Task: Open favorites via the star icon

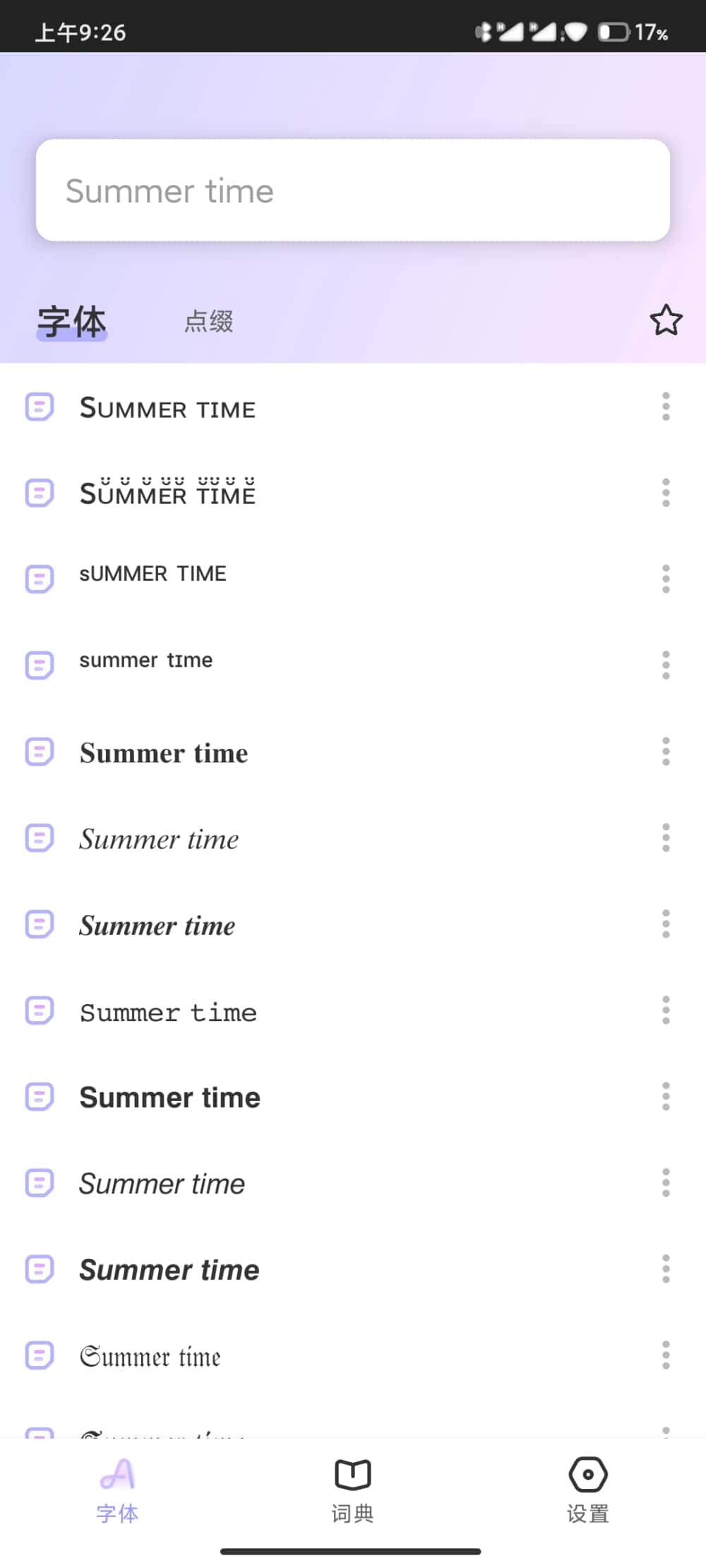Action: tap(666, 321)
